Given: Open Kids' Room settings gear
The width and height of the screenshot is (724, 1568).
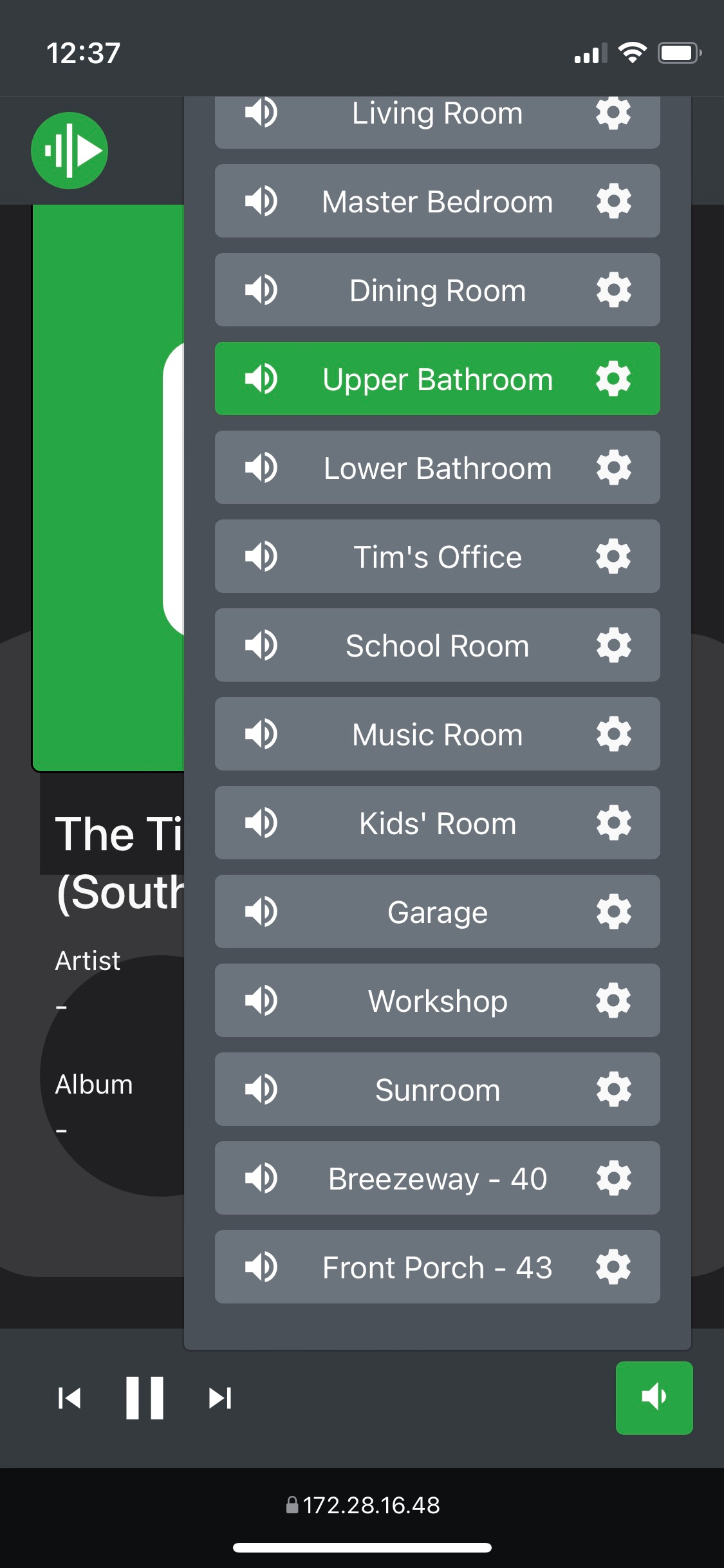Looking at the screenshot, I should (x=613, y=823).
